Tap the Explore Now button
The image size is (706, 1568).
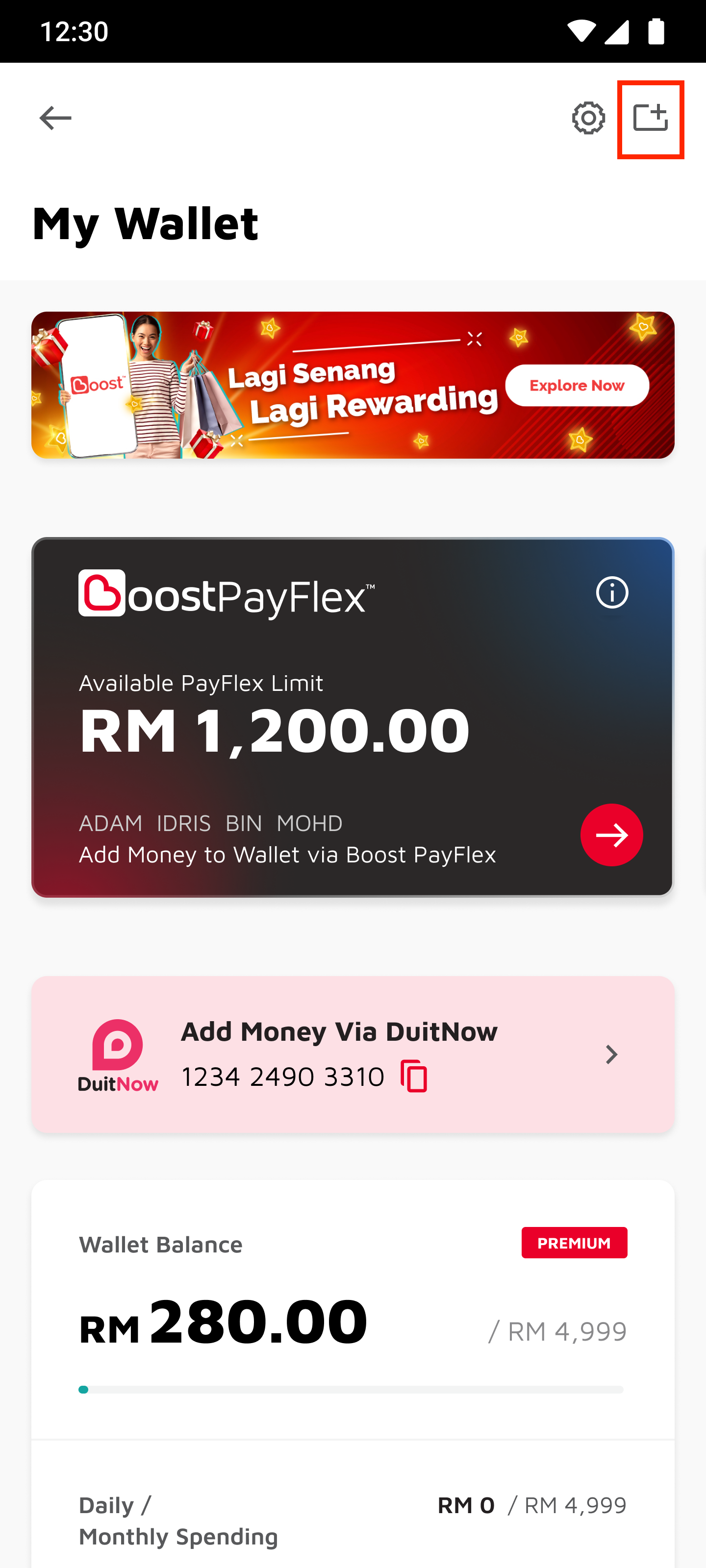click(576, 386)
